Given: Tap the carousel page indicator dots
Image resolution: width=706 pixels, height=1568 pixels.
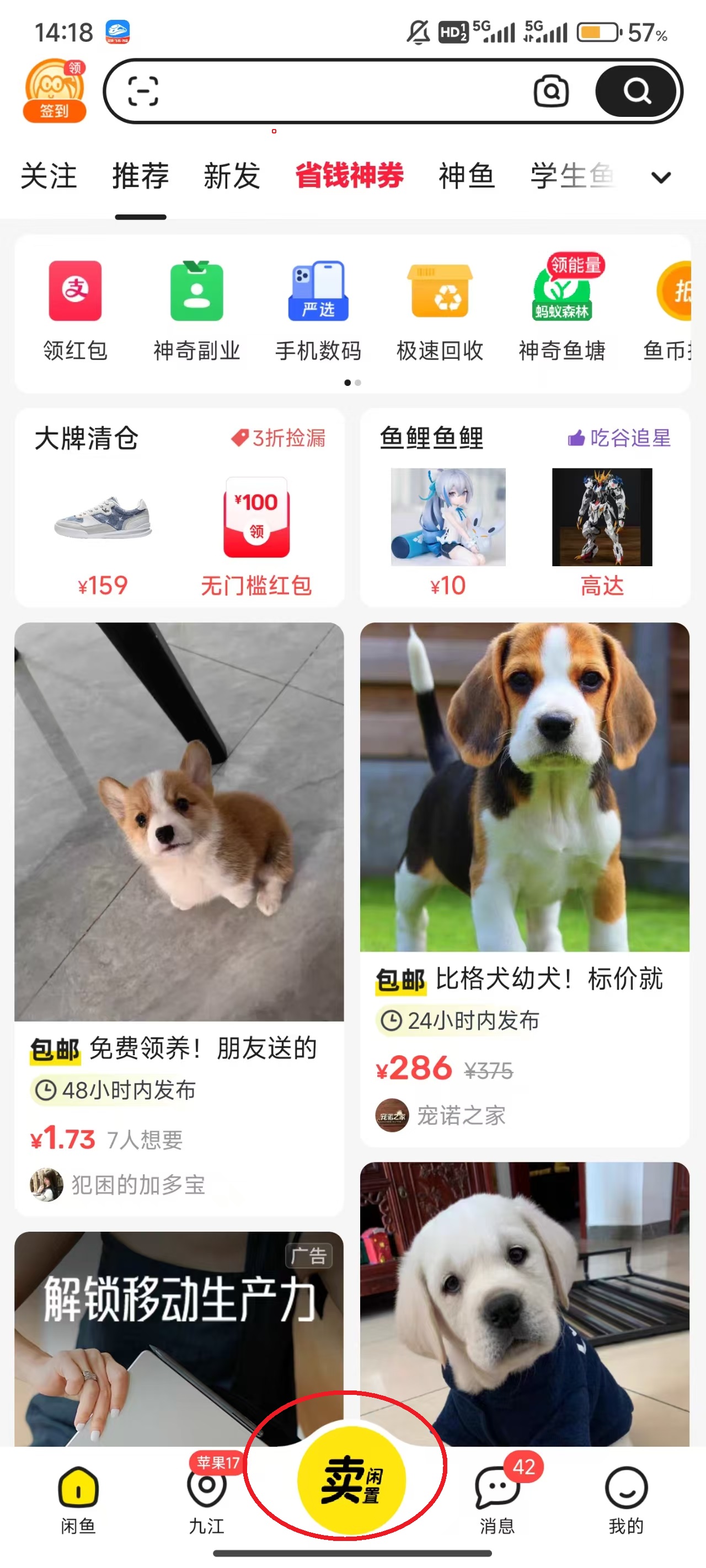Looking at the screenshot, I should click(x=352, y=384).
